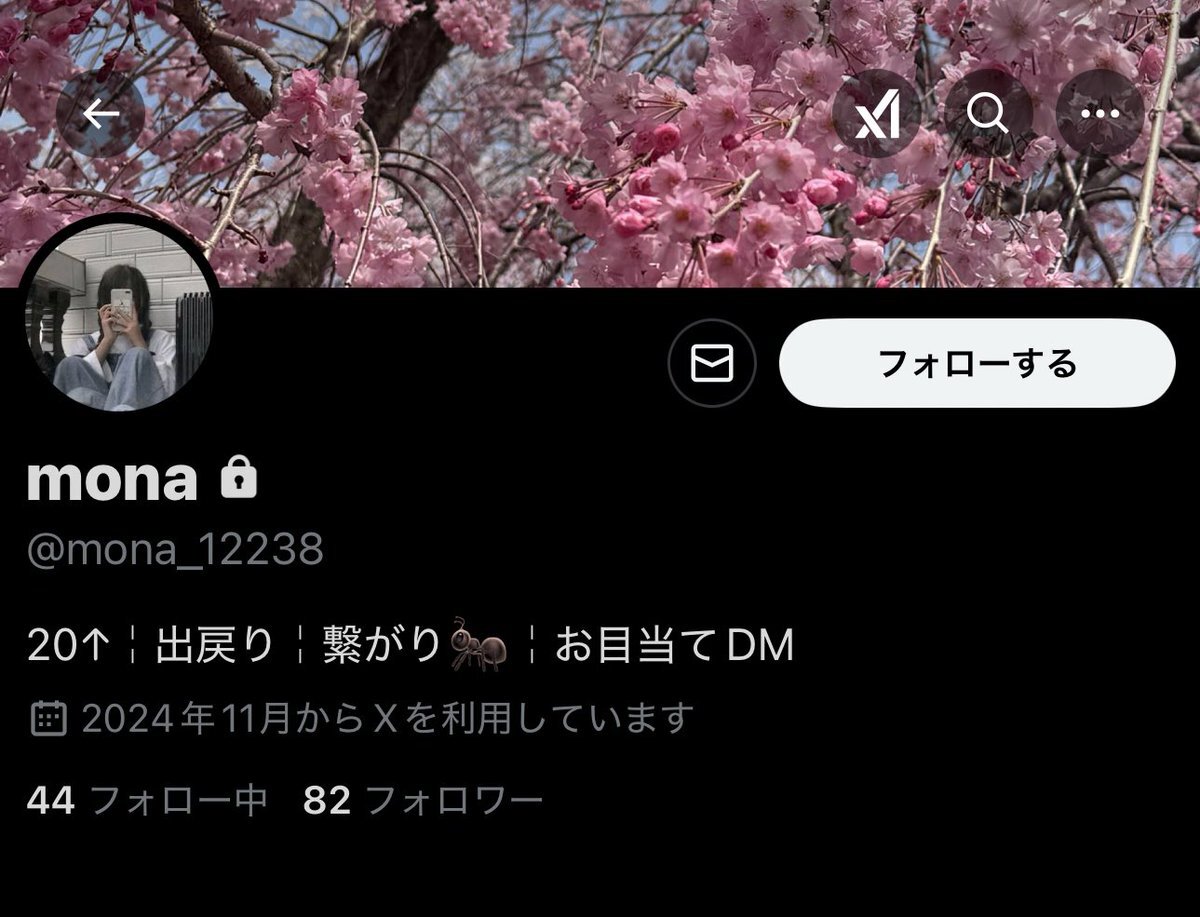This screenshot has width=1200, height=917.
Task: Send a direct message via envelope icon
Action: [x=712, y=363]
